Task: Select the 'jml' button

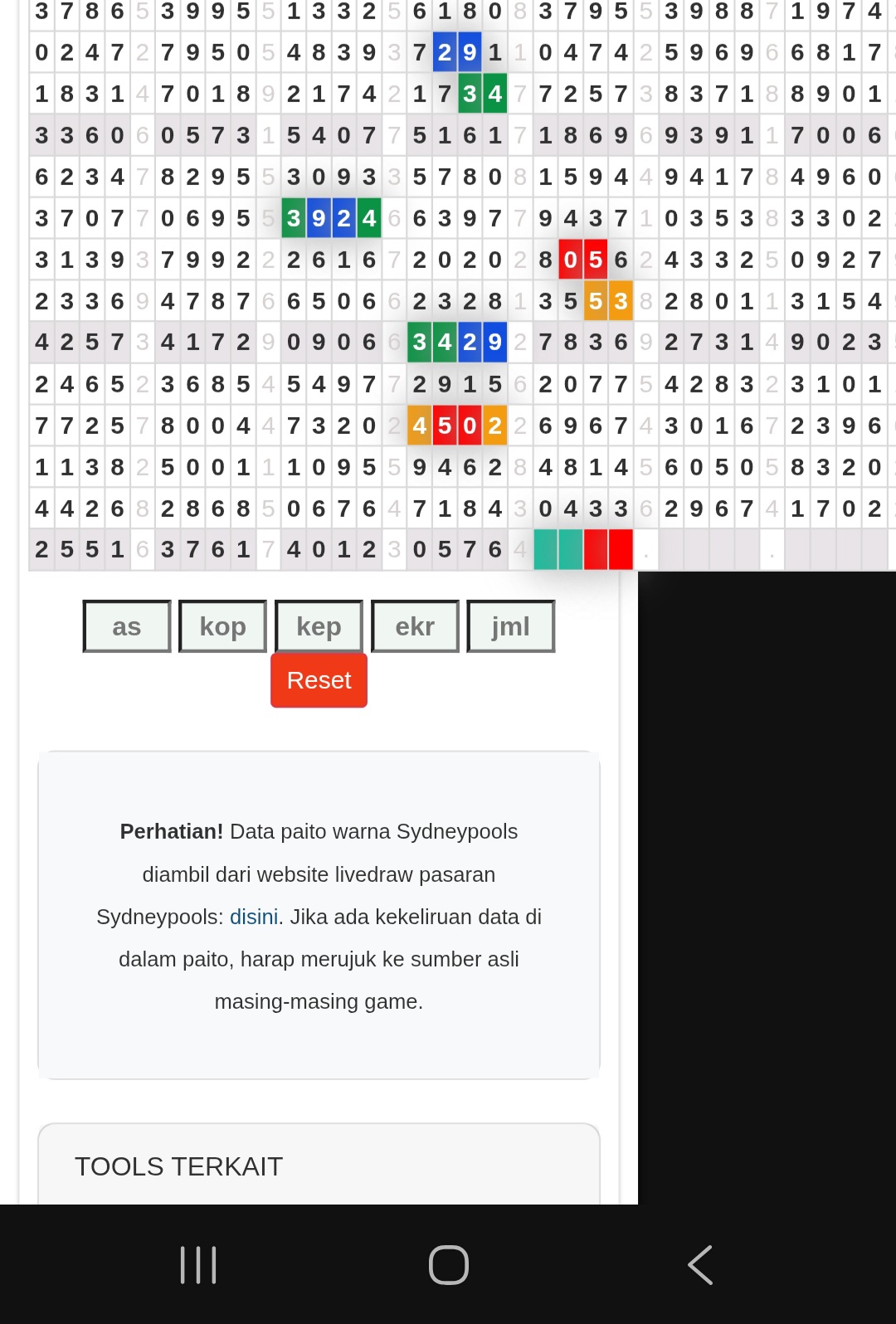Action: (x=510, y=626)
